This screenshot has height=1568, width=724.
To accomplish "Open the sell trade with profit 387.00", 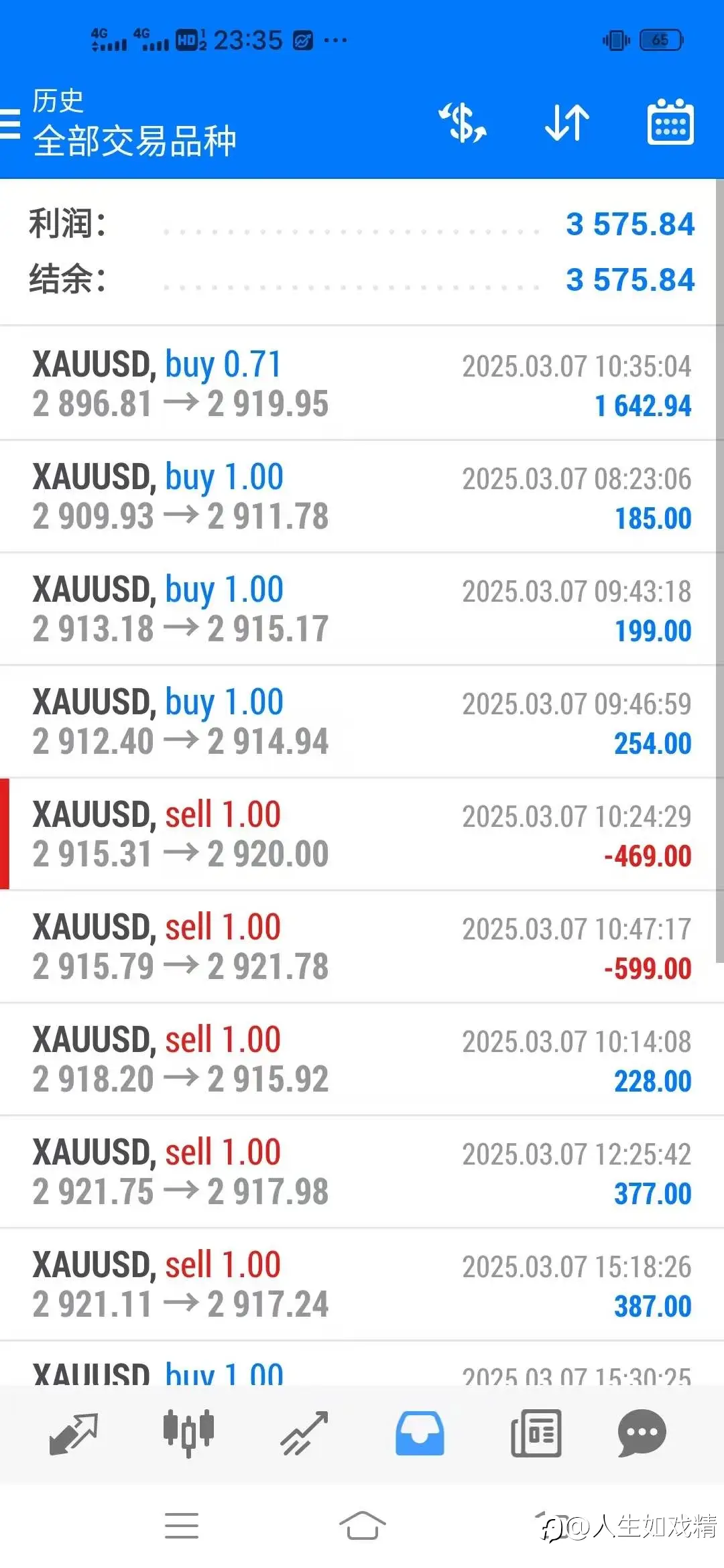I will click(x=362, y=1285).
